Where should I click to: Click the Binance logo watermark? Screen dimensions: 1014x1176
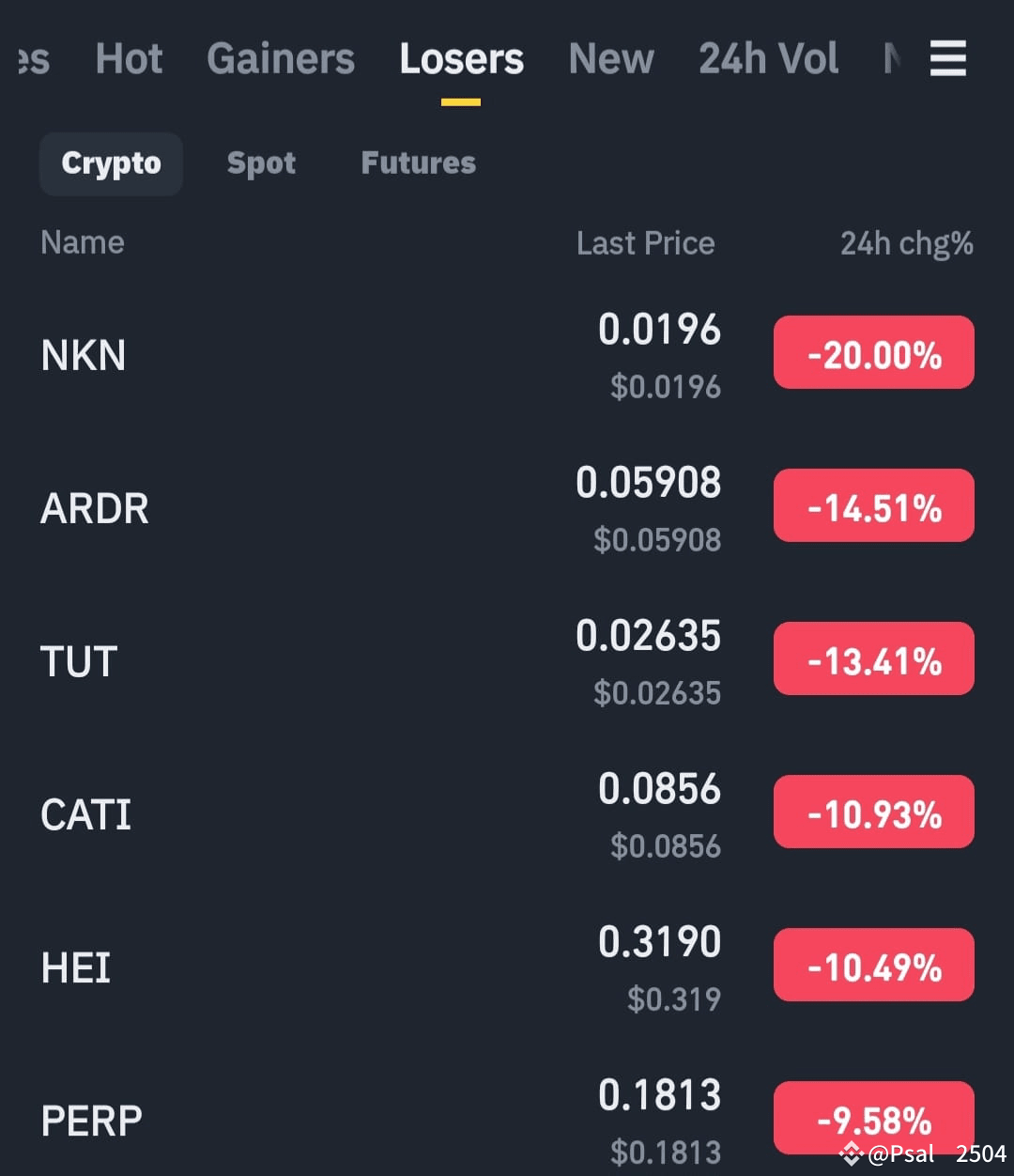(x=851, y=1153)
